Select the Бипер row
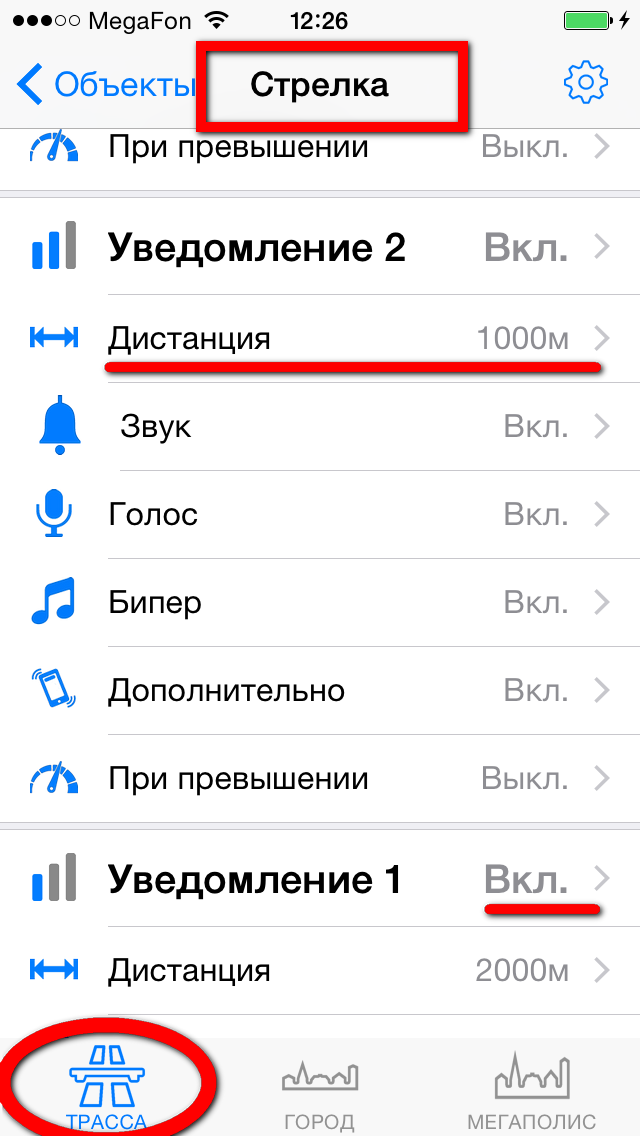The height and width of the screenshot is (1136, 640). (320, 603)
